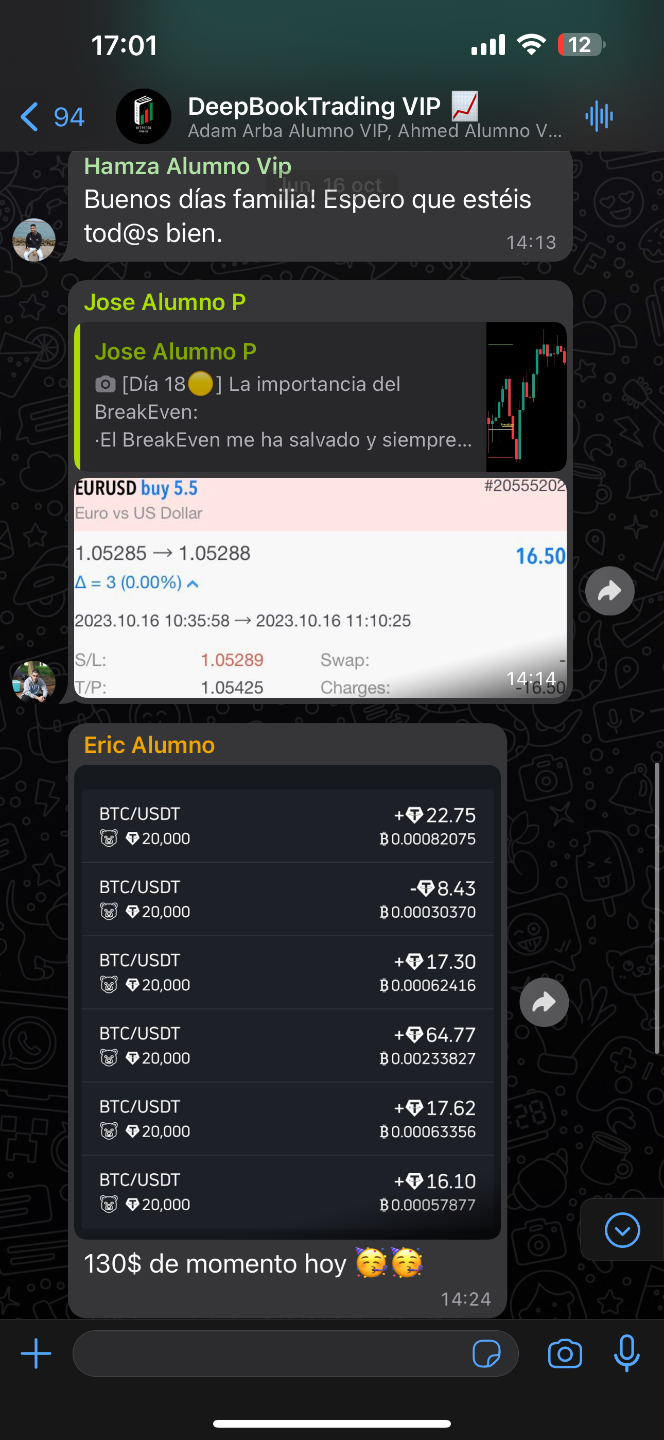
Task: Forward Eric's BTC/USDT image
Action: 544,1002
